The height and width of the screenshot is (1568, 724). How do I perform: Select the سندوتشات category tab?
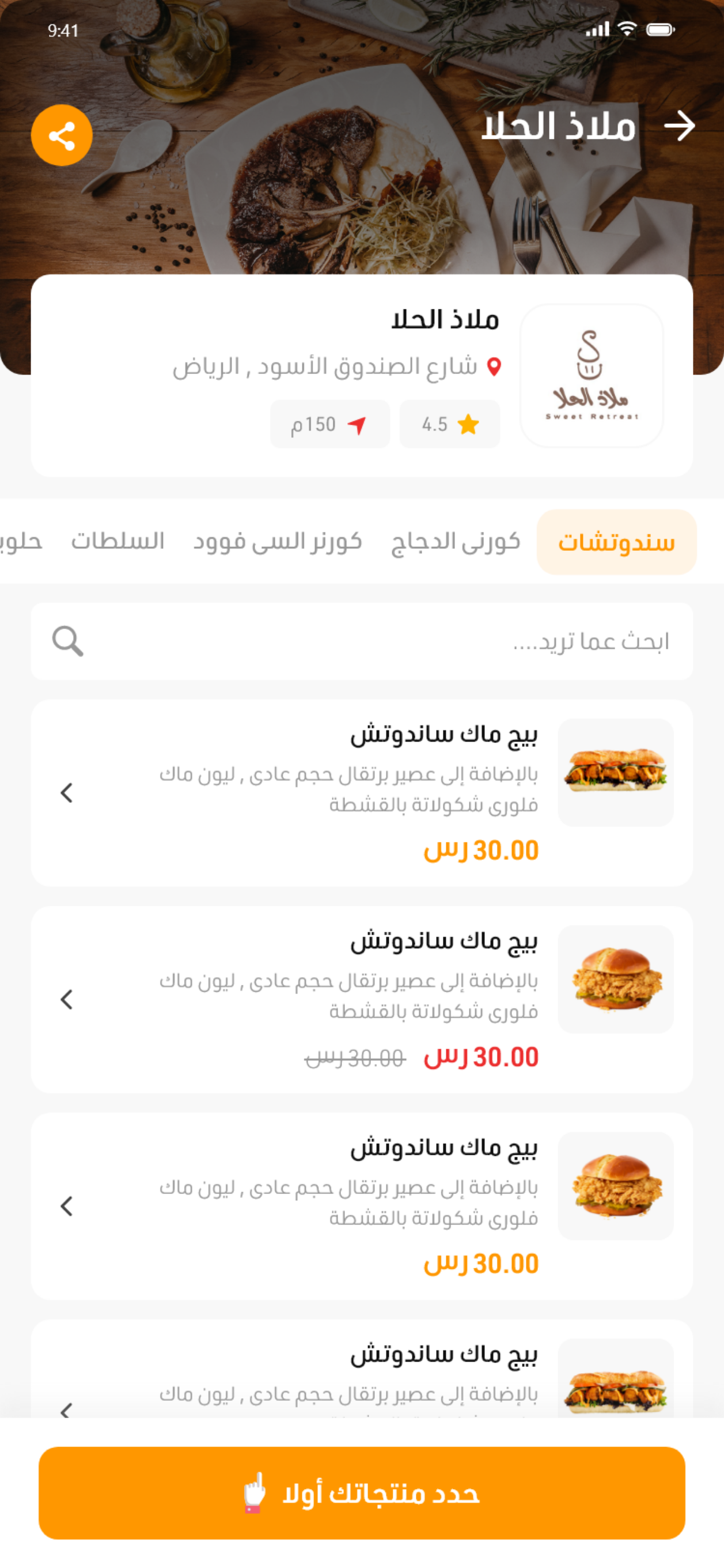click(616, 542)
